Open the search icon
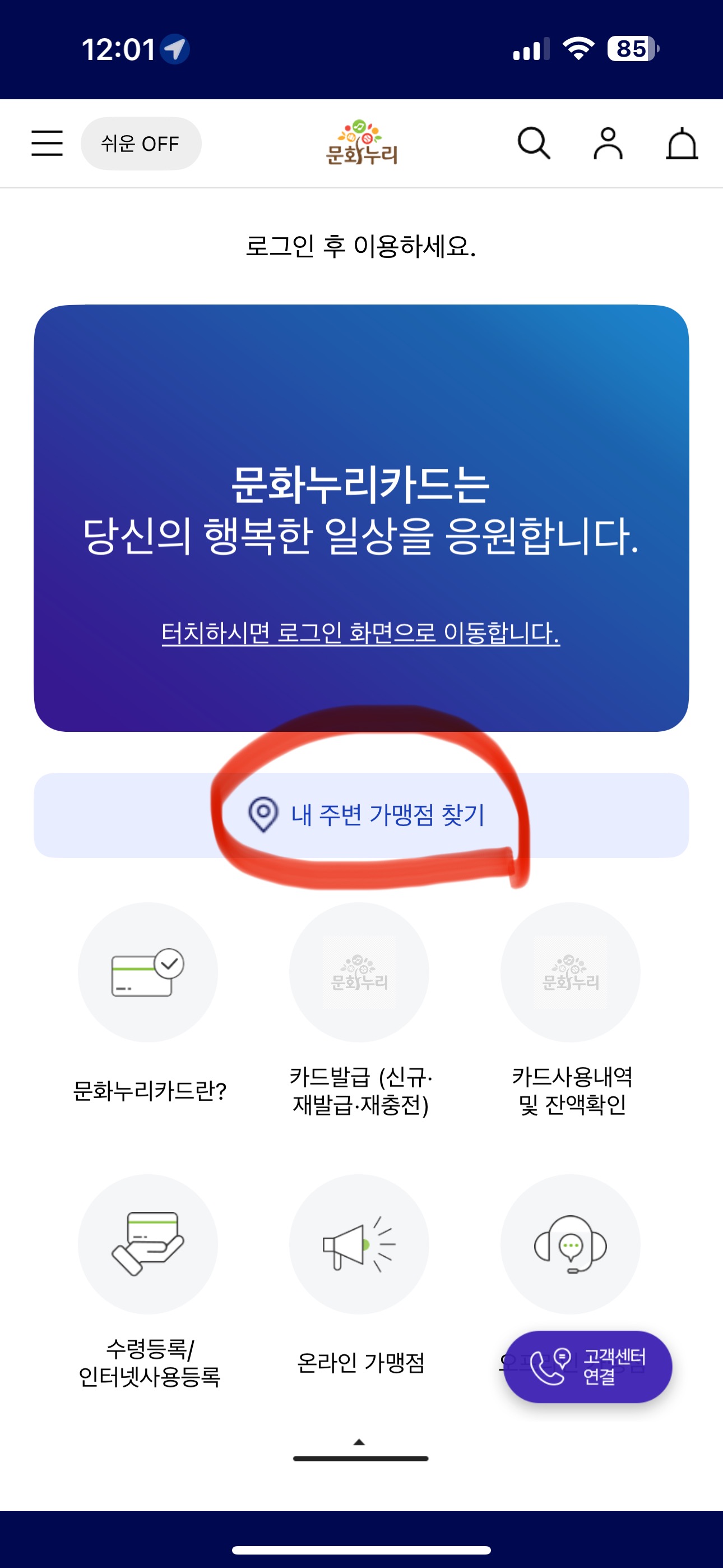 pos(534,144)
